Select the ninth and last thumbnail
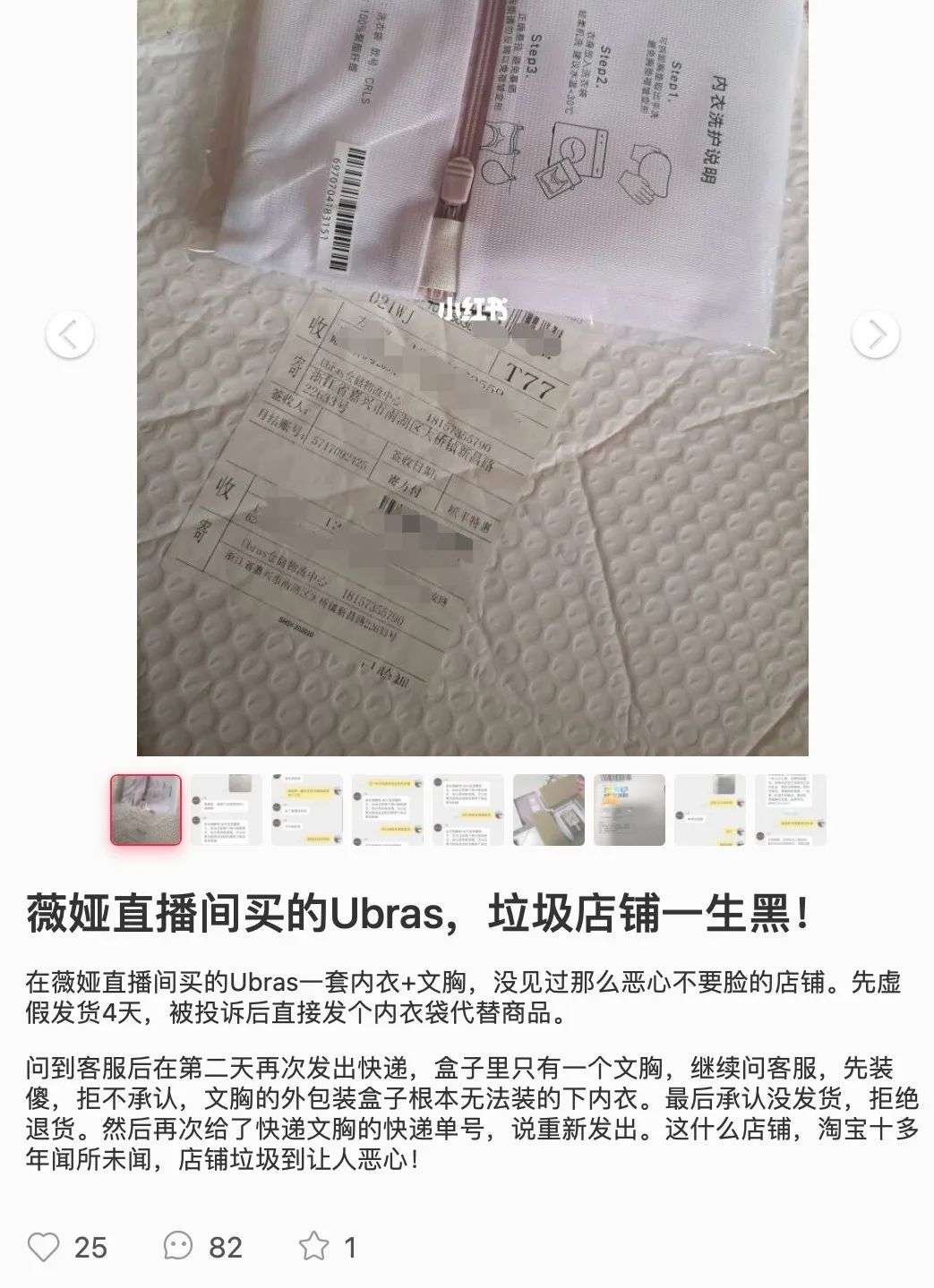Image resolution: width=934 pixels, height=1288 pixels. (x=791, y=810)
